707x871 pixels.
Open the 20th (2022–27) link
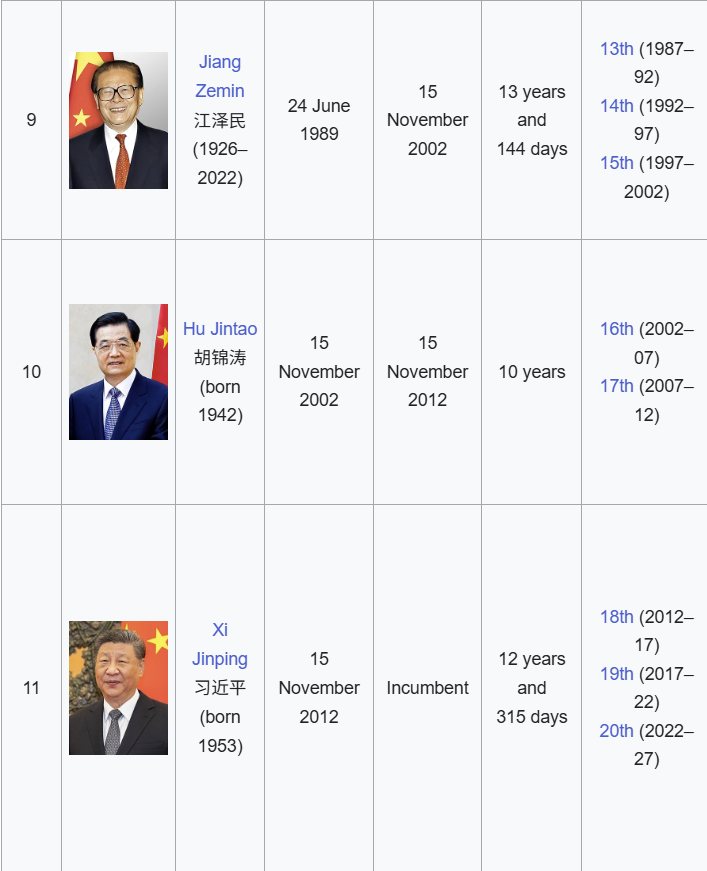coord(616,731)
